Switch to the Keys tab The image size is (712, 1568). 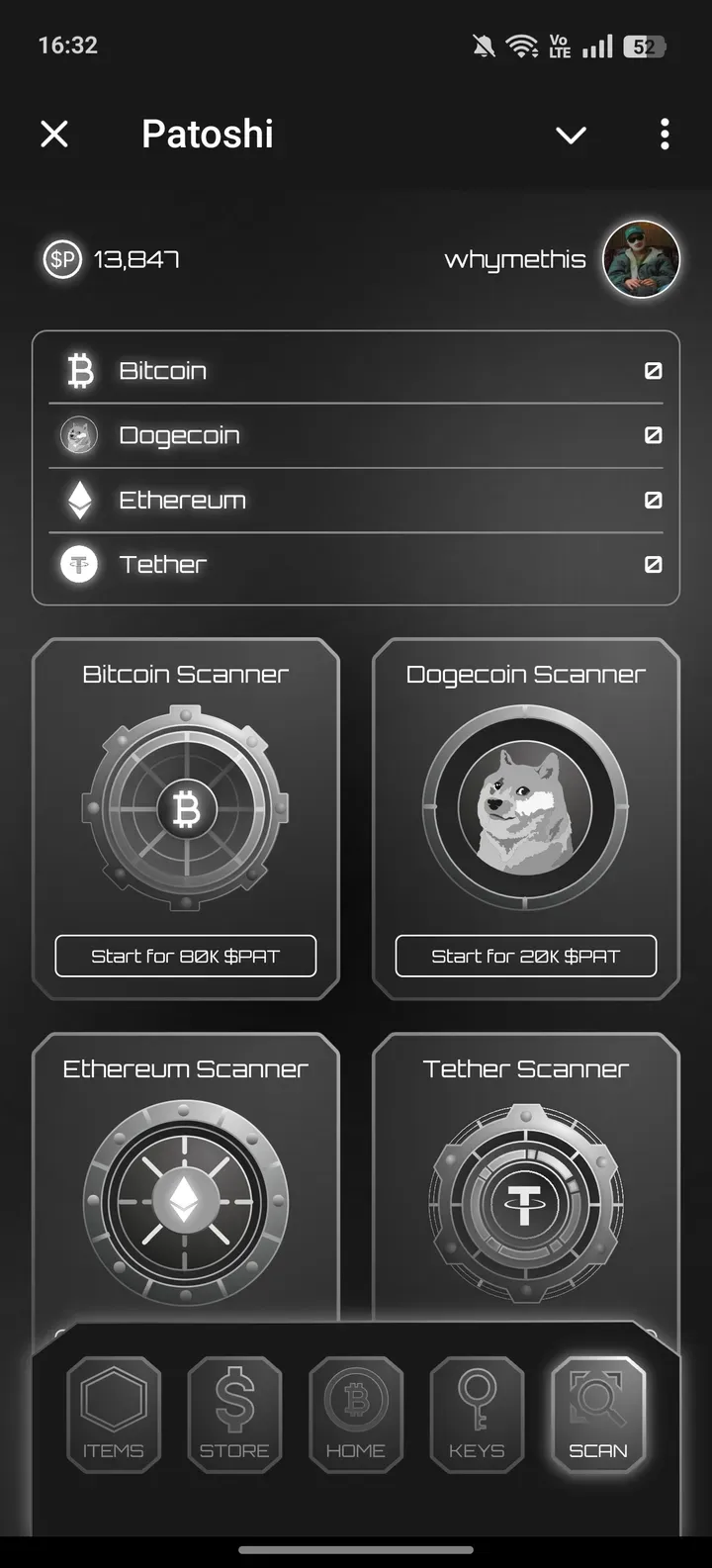[477, 1413]
